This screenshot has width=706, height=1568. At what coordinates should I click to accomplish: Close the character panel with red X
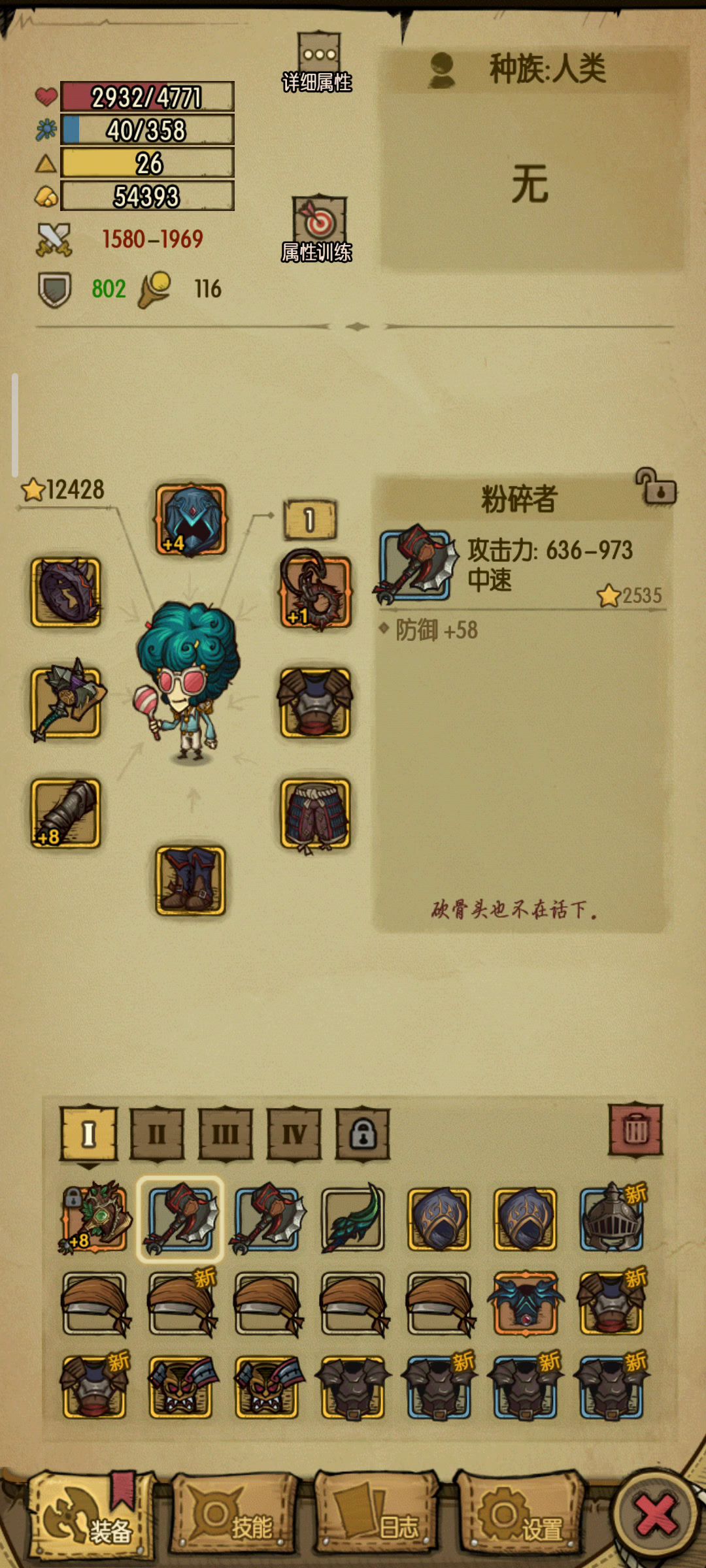coord(656,1514)
